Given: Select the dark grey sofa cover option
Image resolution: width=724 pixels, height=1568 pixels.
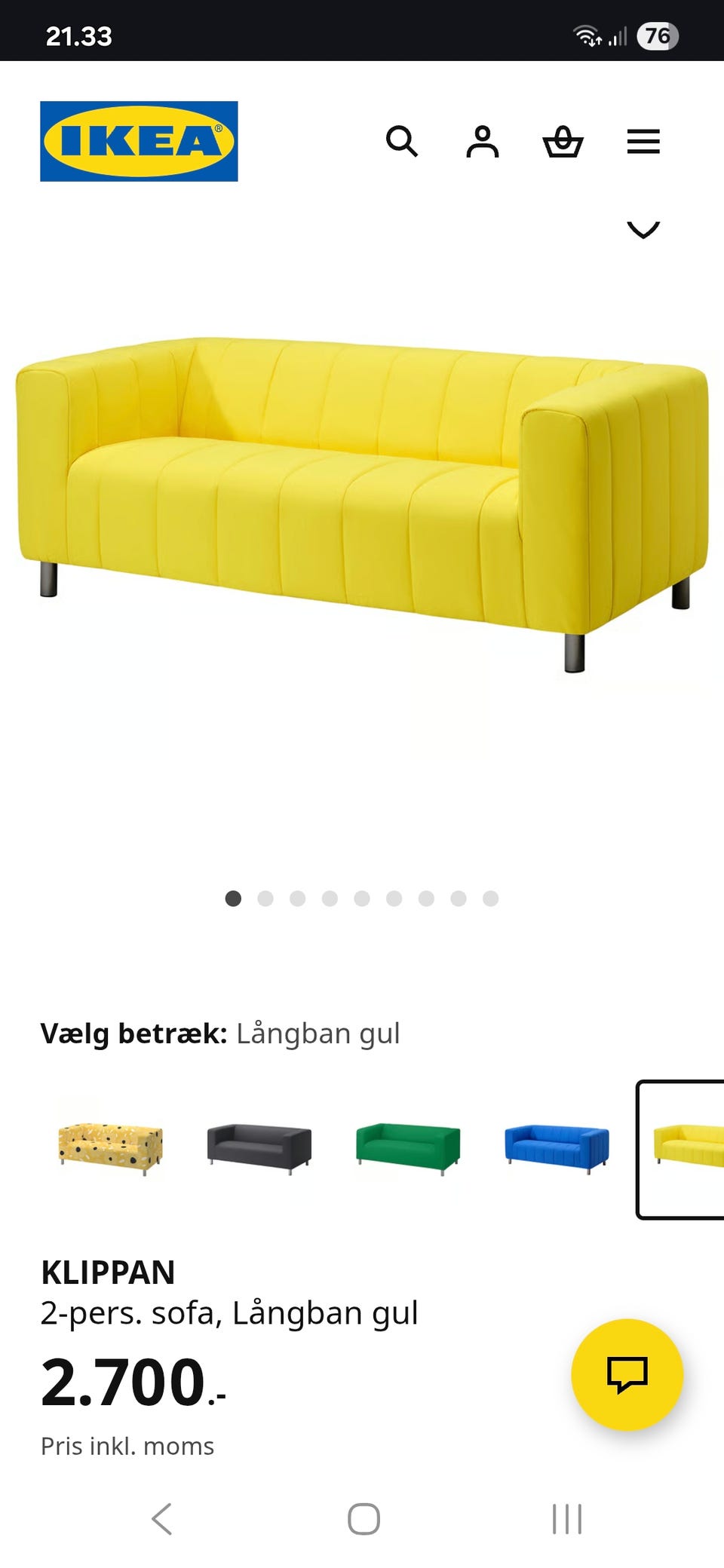Looking at the screenshot, I should 260,1146.
